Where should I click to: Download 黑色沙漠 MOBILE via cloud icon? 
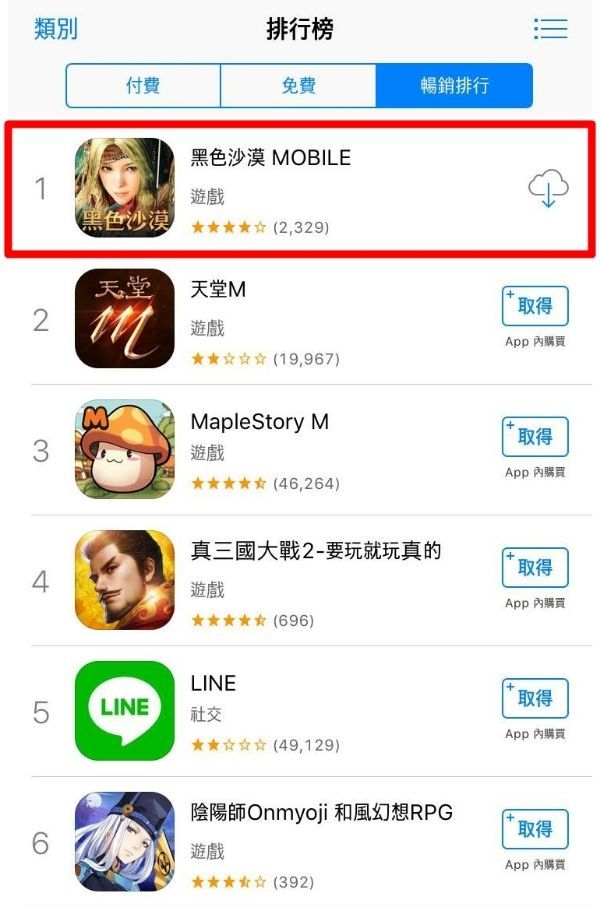pos(548,188)
